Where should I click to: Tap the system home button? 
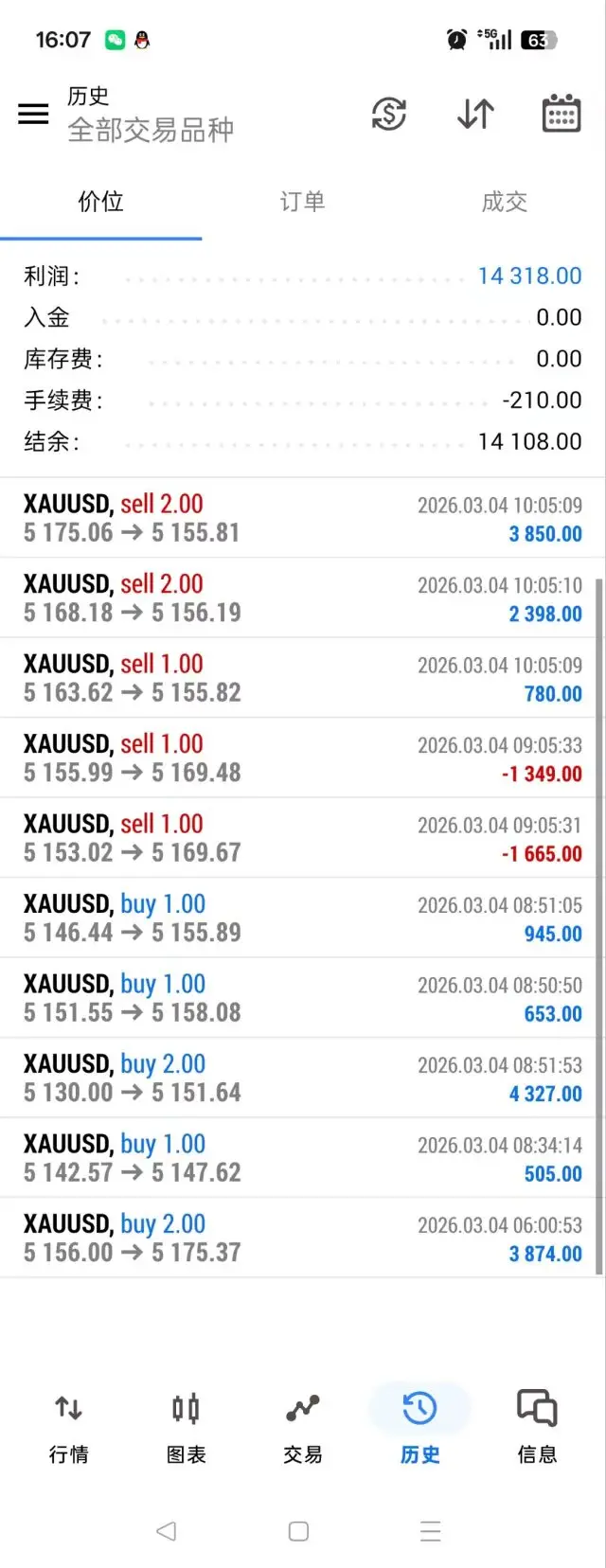click(298, 1531)
